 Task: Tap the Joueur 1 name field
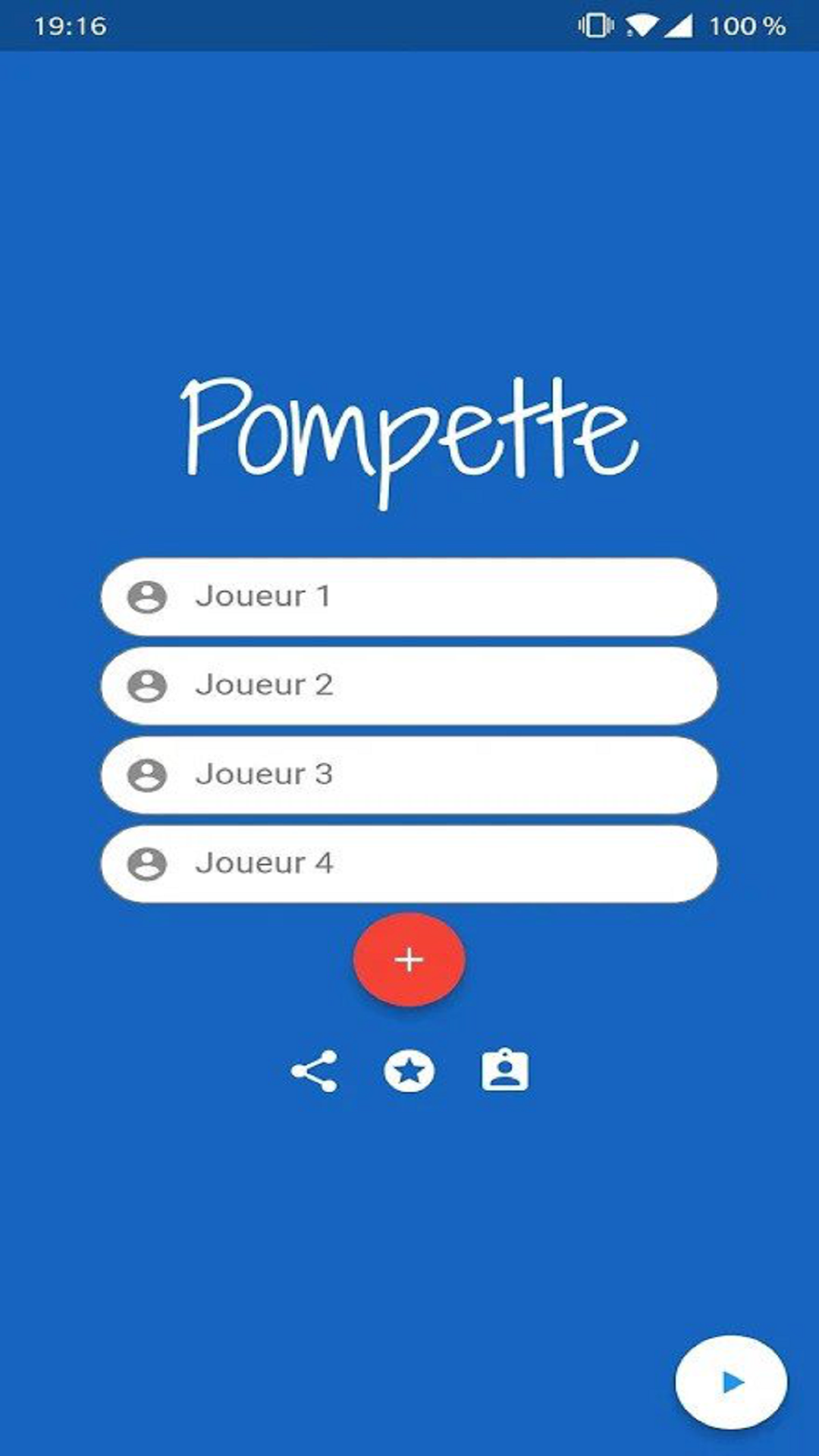tap(409, 597)
